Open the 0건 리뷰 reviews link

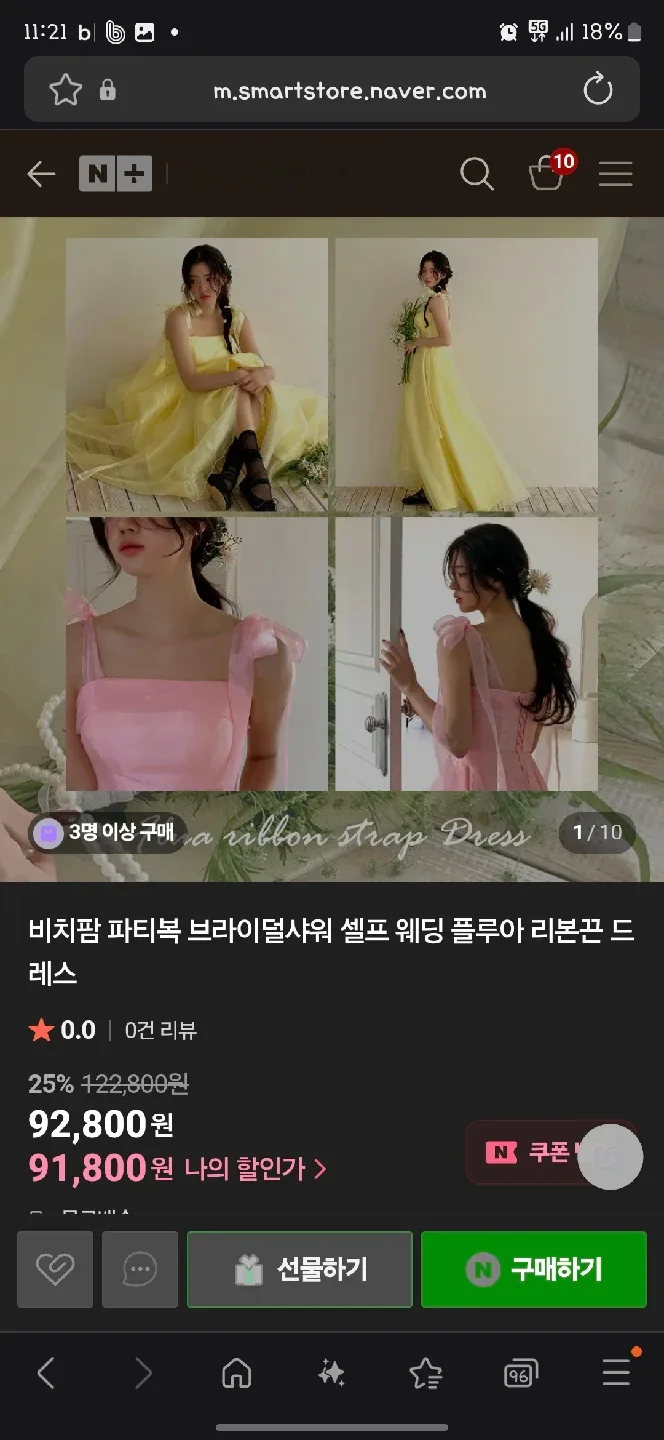coord(161,1030)
